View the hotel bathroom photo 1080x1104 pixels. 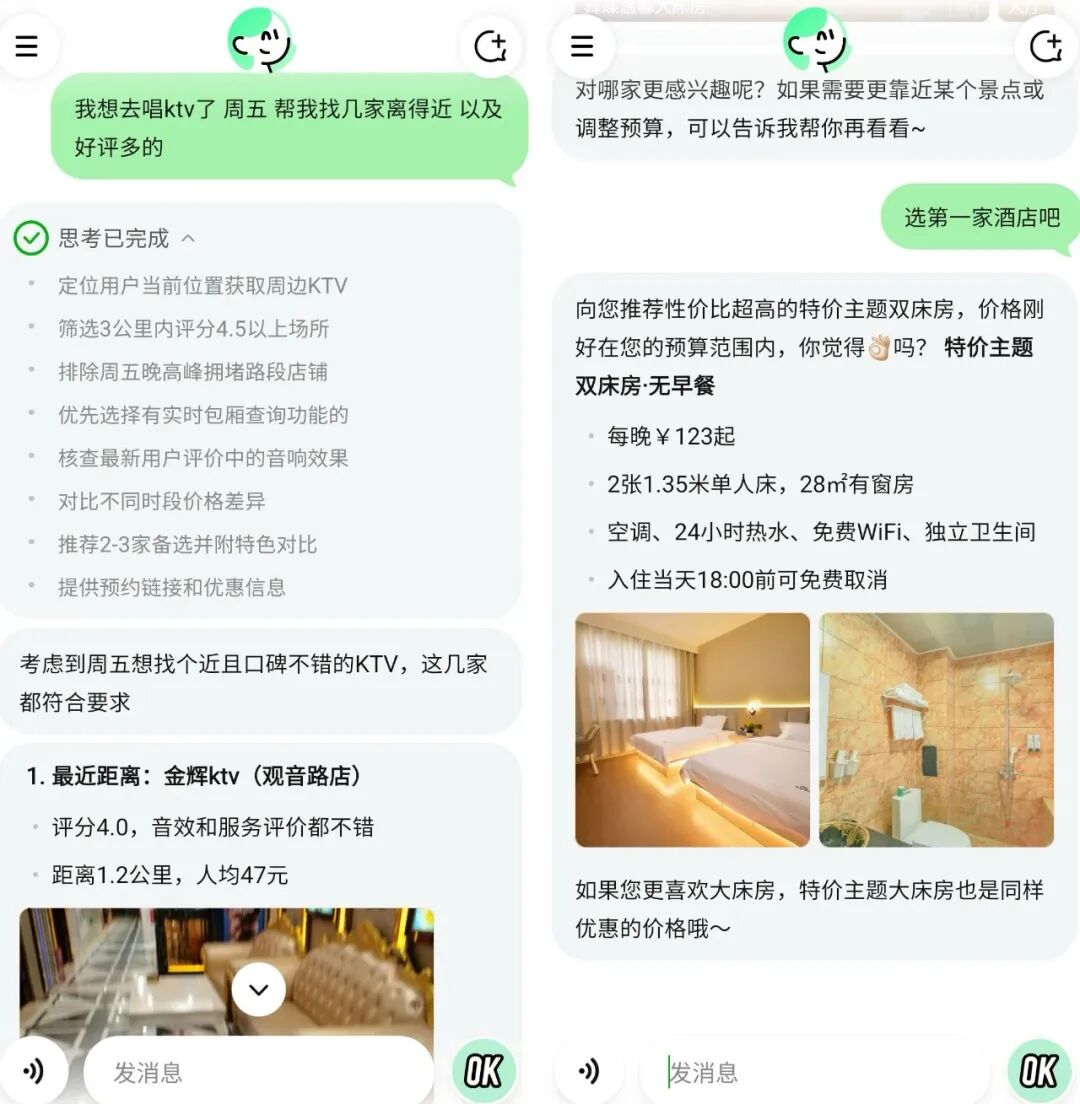[x=936, y=730]
